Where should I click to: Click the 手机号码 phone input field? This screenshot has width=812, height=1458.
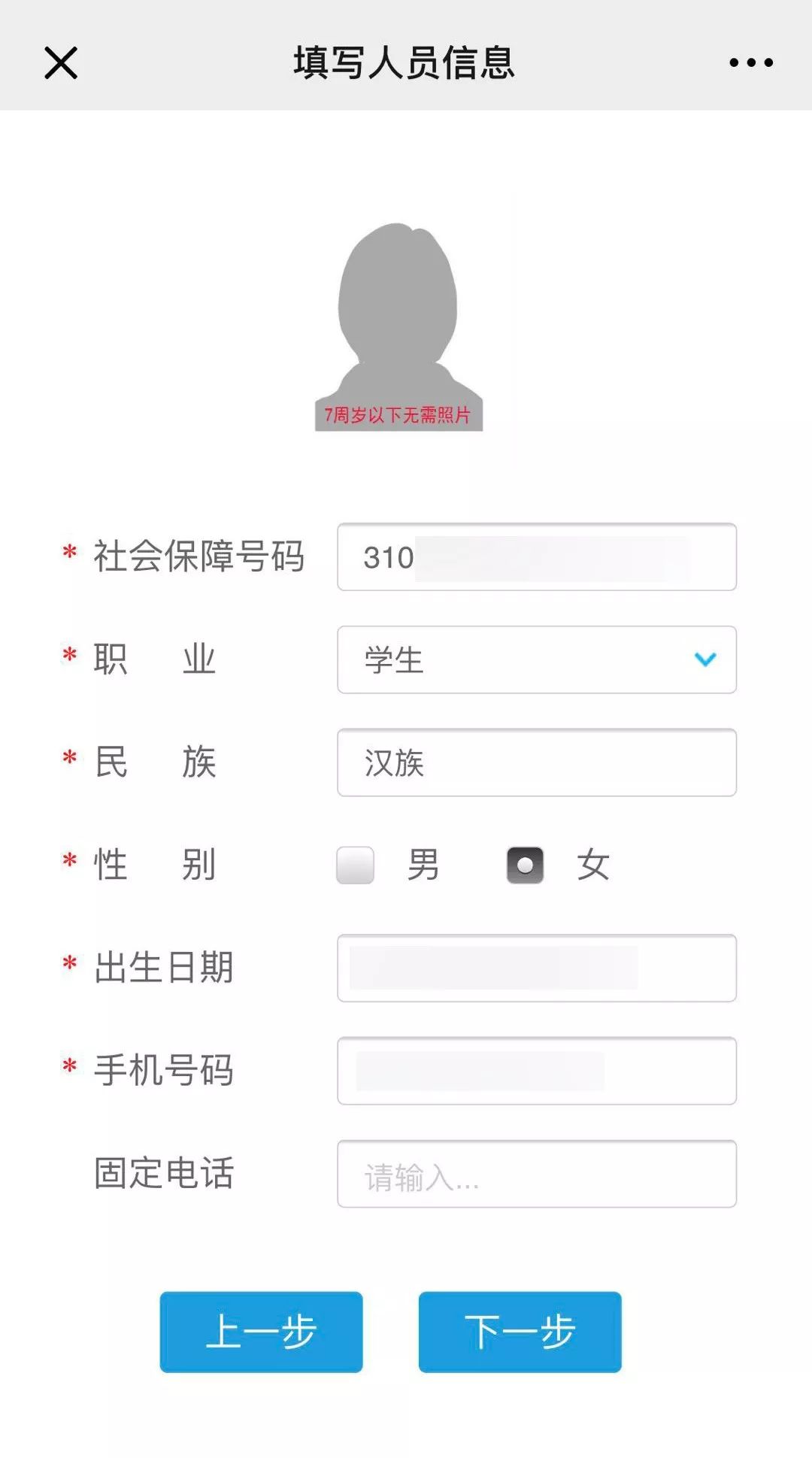pyautogui.click(x=535, y=1071)
